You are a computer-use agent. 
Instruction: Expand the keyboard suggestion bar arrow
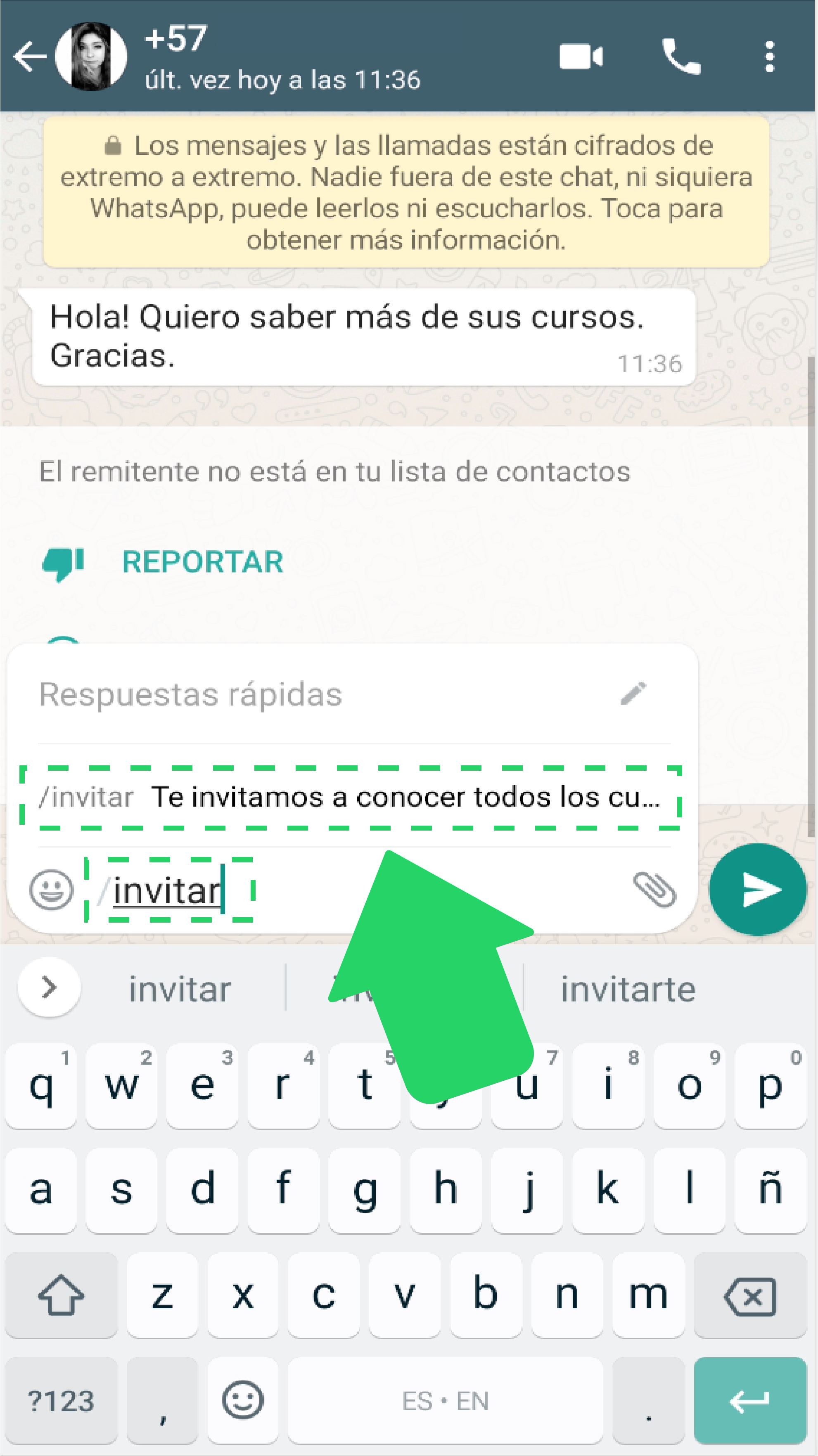pos(49,987)
